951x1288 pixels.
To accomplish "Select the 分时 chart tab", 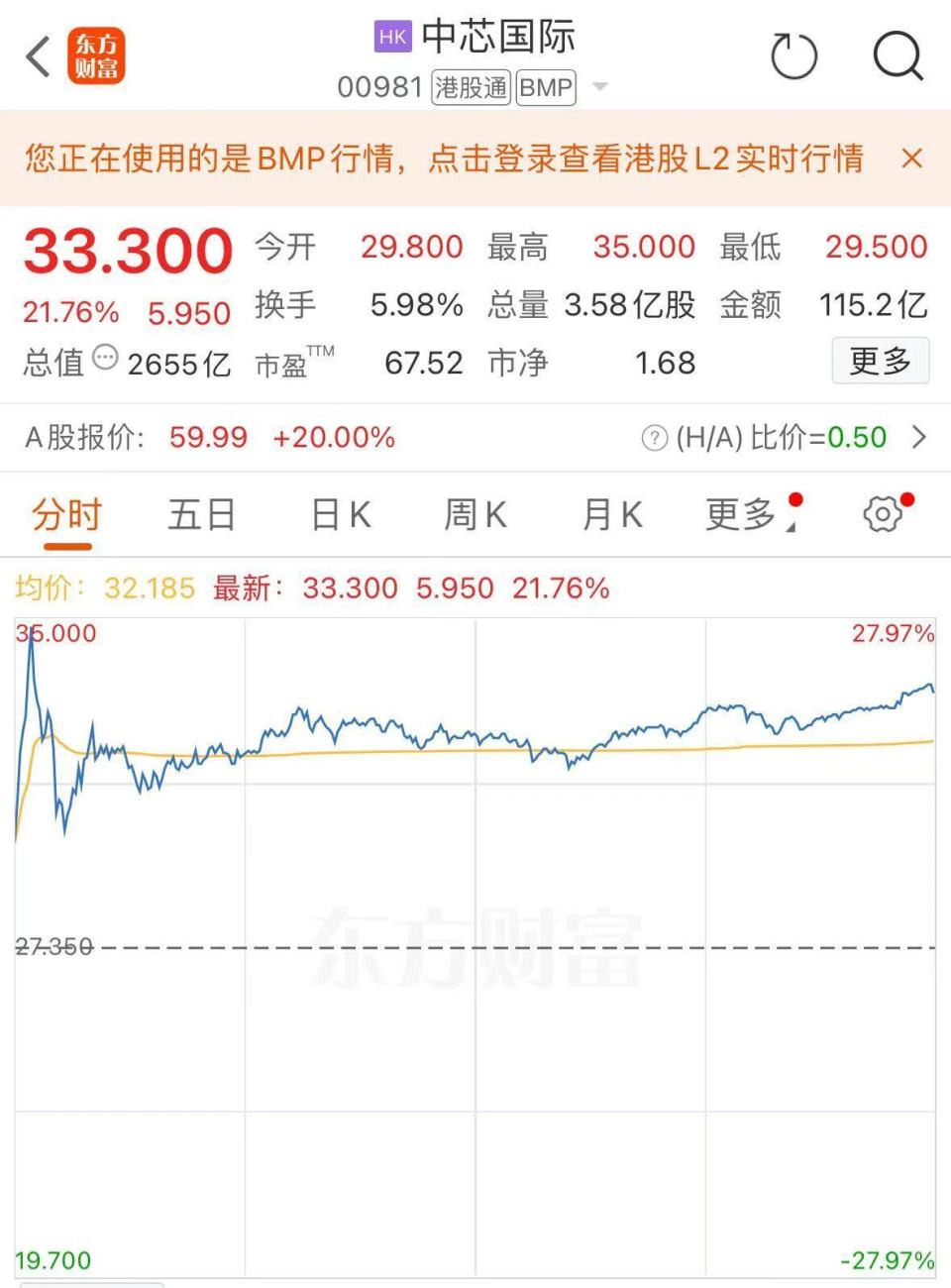I will tap(65, 515).
